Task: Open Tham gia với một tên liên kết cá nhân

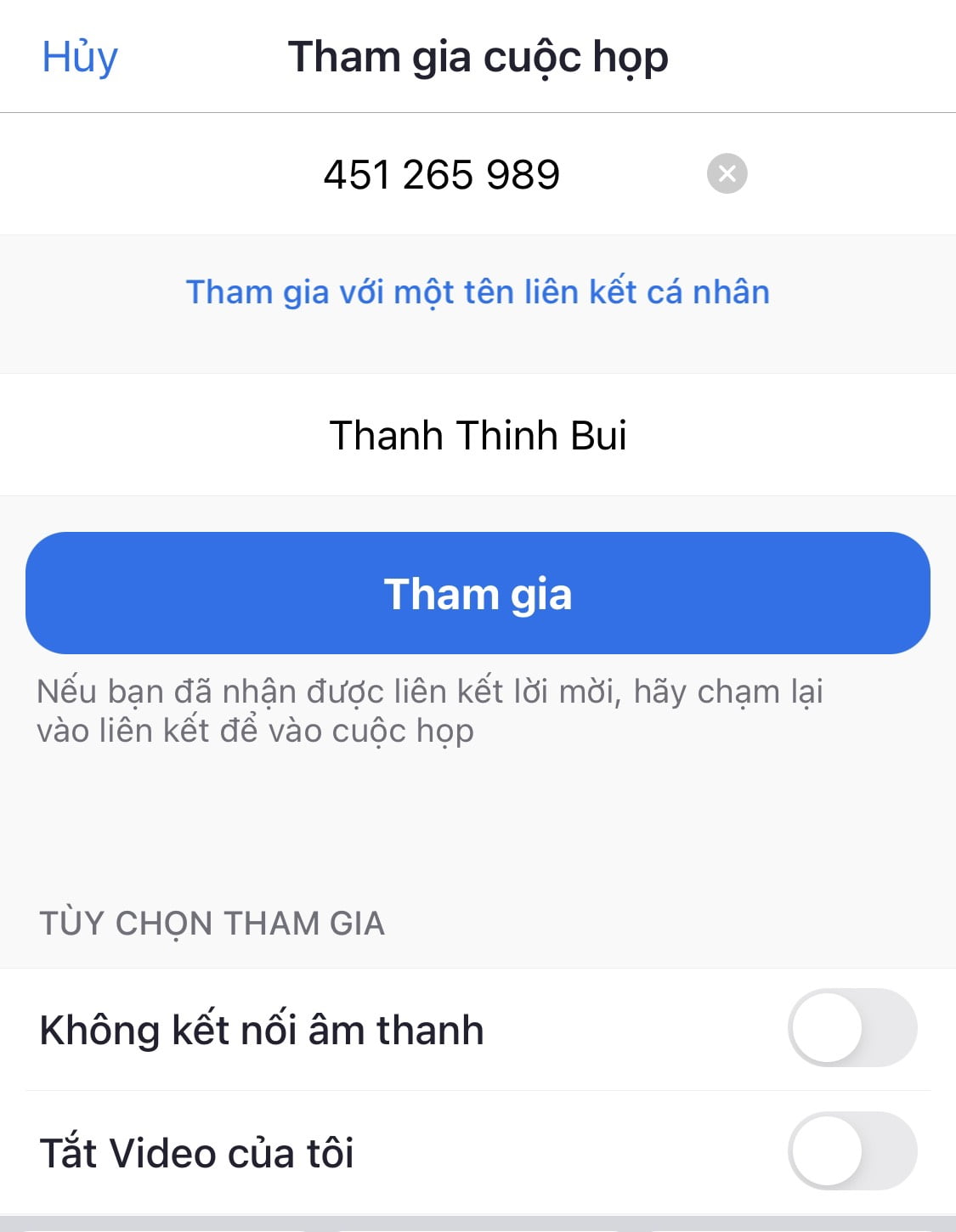Action: click(478, 292)
